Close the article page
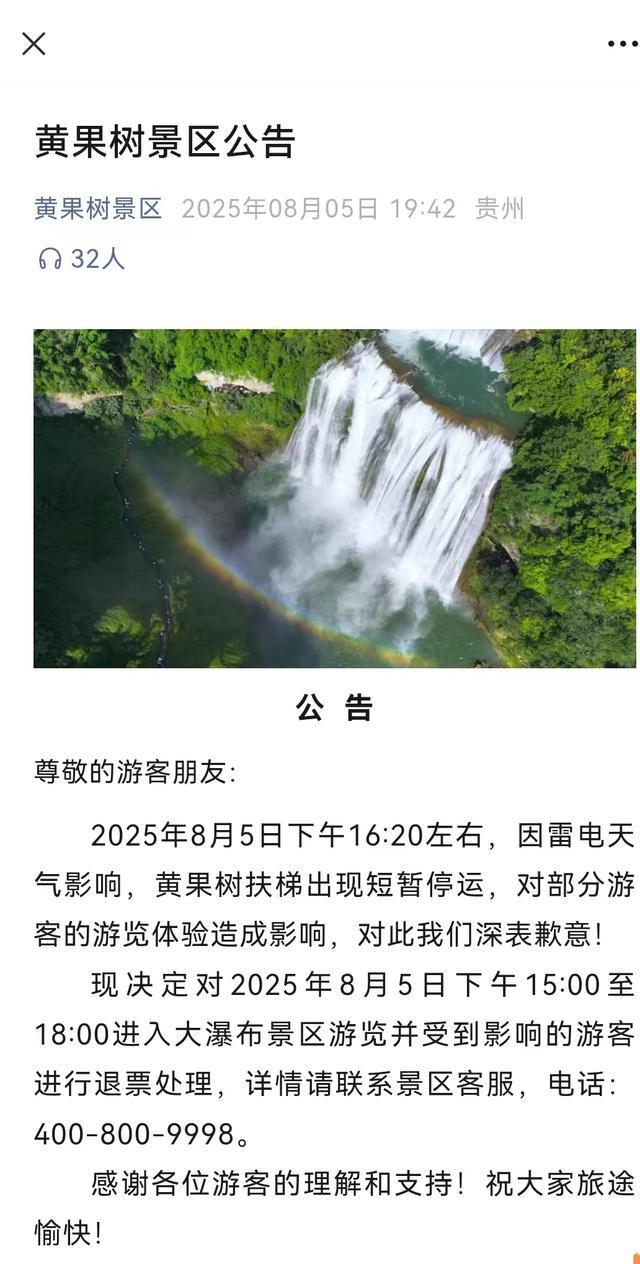The height and width of the screenshot is (1264, 640). point(34,44)
